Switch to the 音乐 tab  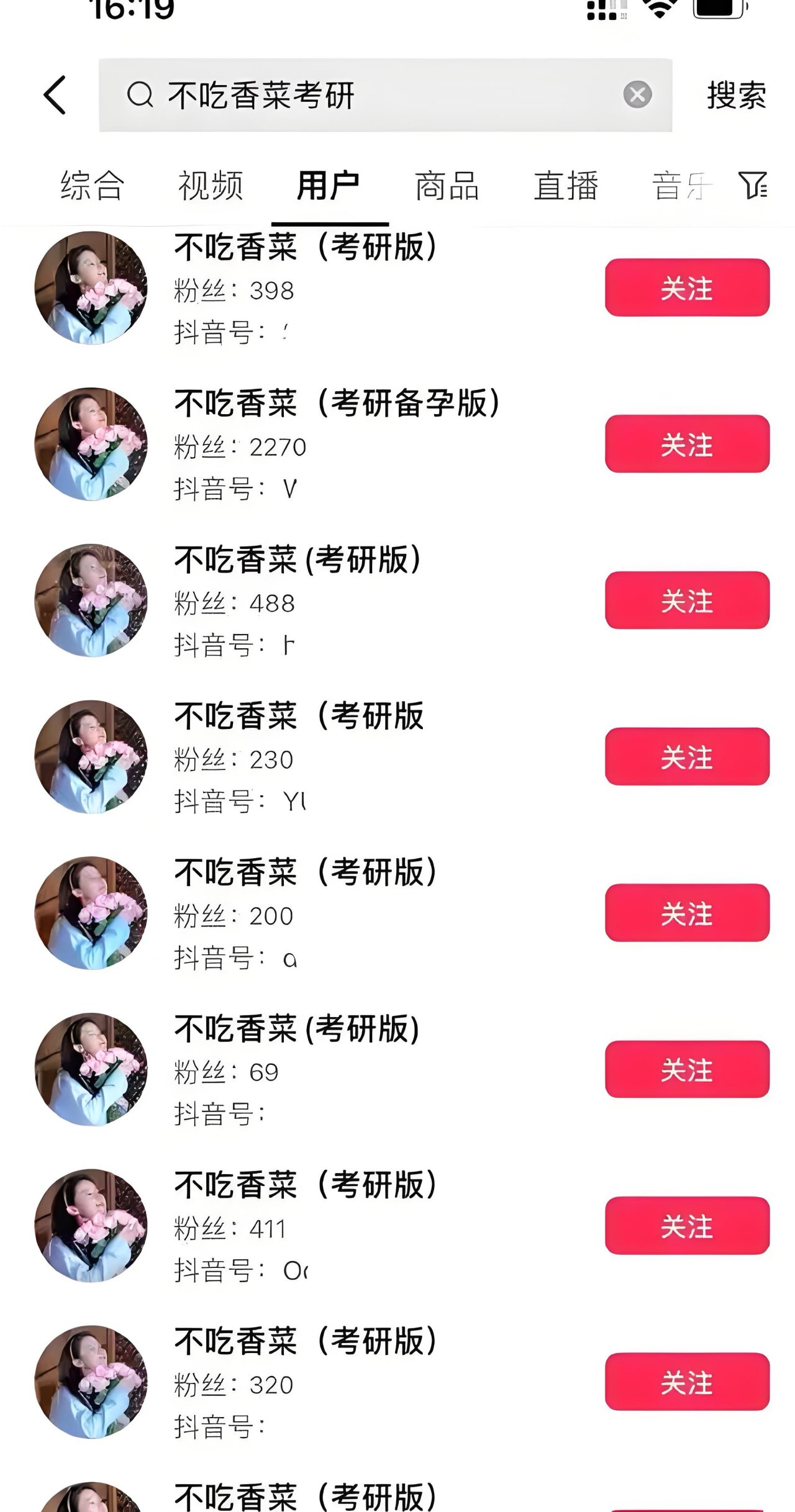(x=681, y=186)
